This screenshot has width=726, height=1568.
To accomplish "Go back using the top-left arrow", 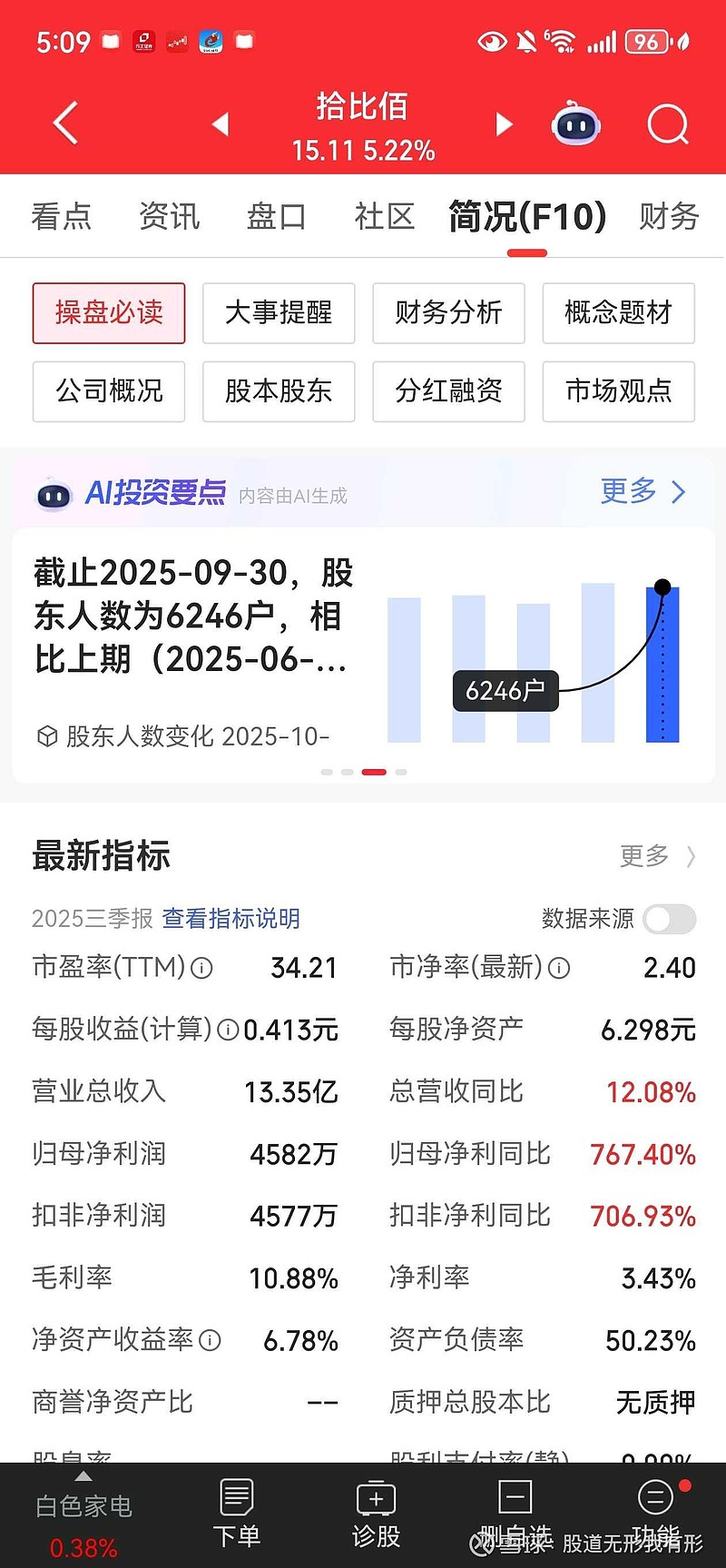I will click(65, 123).
